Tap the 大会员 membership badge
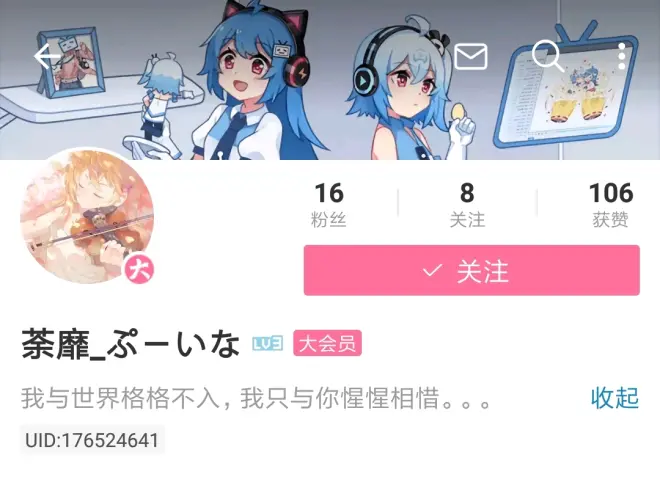Viewport: 660px width, 488px height. [327, 345]
